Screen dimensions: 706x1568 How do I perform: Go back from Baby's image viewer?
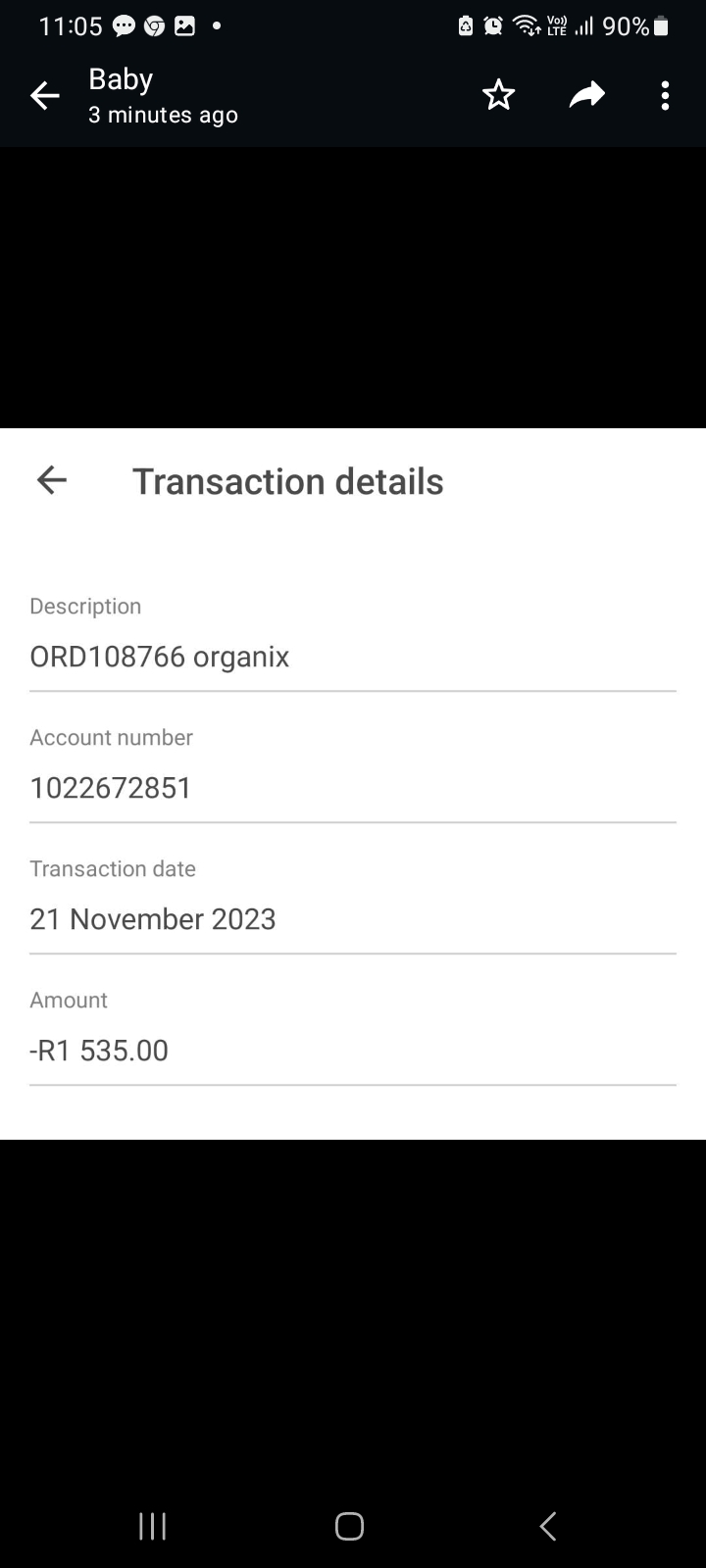point(45,96)
